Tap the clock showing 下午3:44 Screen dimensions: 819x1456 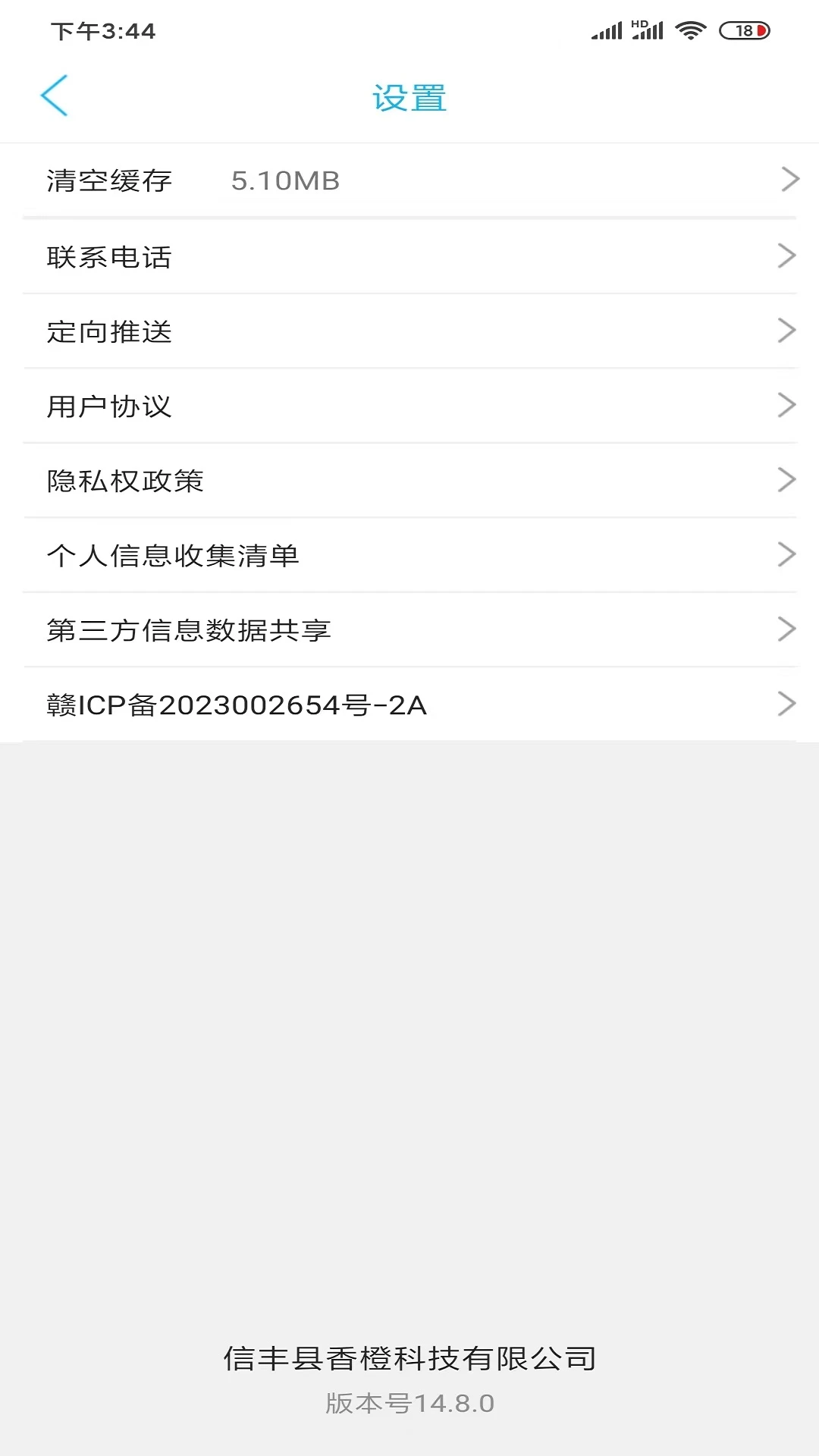(102, 30)
